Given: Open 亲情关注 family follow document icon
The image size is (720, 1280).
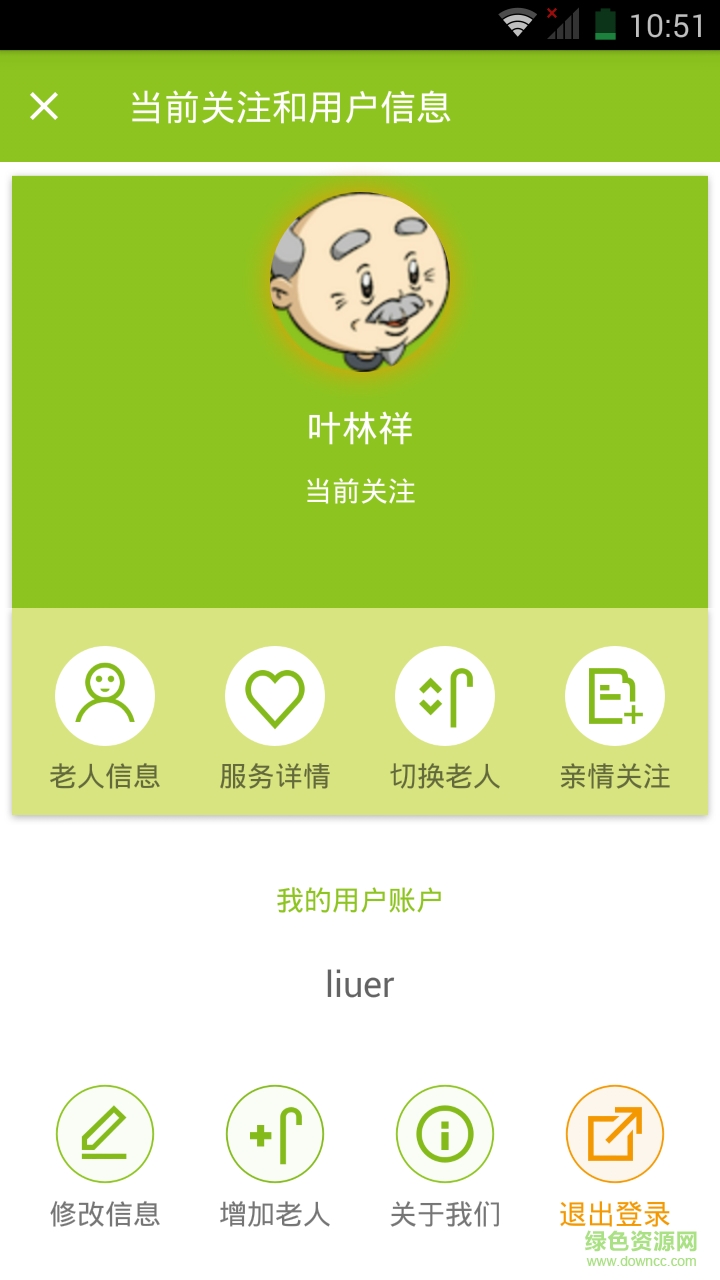Looking at the screenshot, I should [614, 694].
